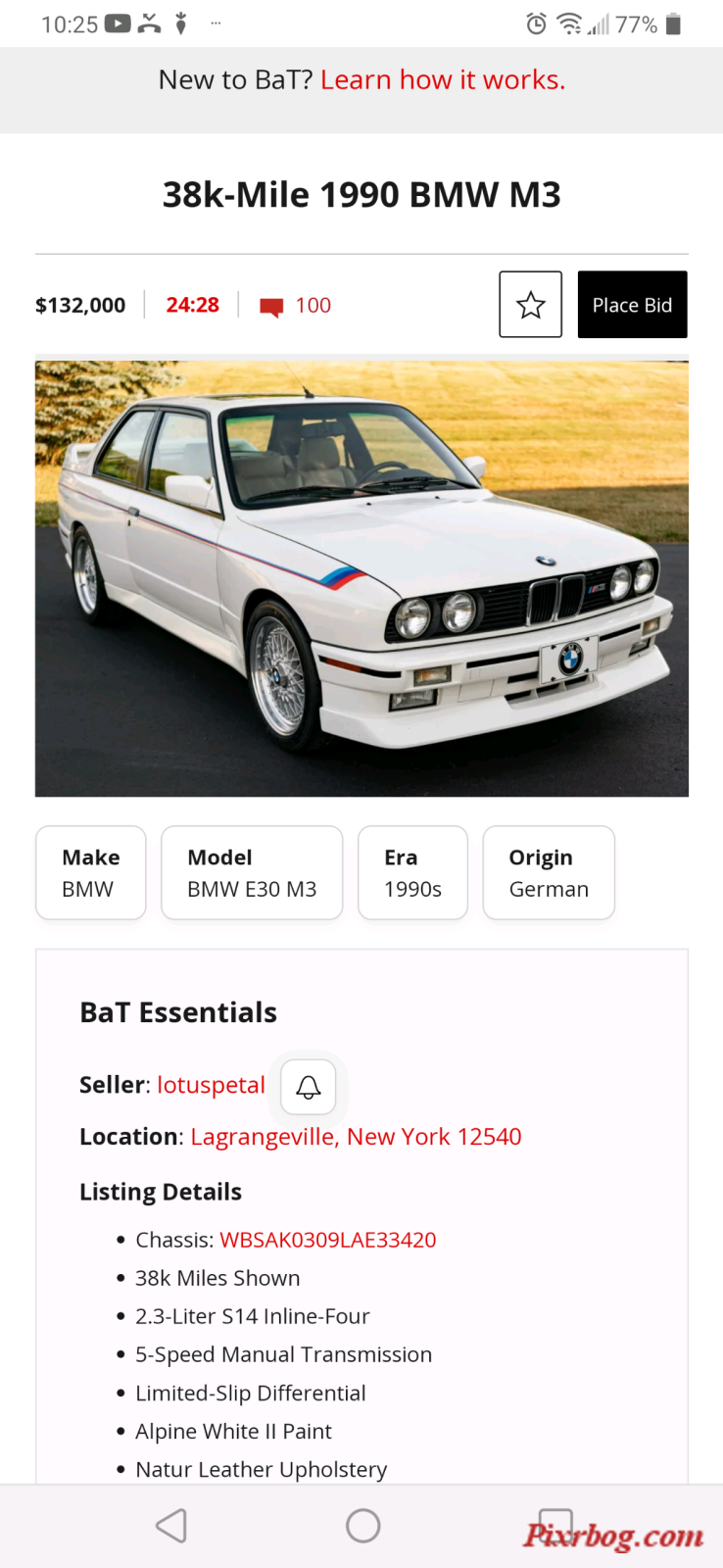The width and height of the screenshot is (723, 1568).
Task: Open the white BMW M3 photo
Action: 361,578
